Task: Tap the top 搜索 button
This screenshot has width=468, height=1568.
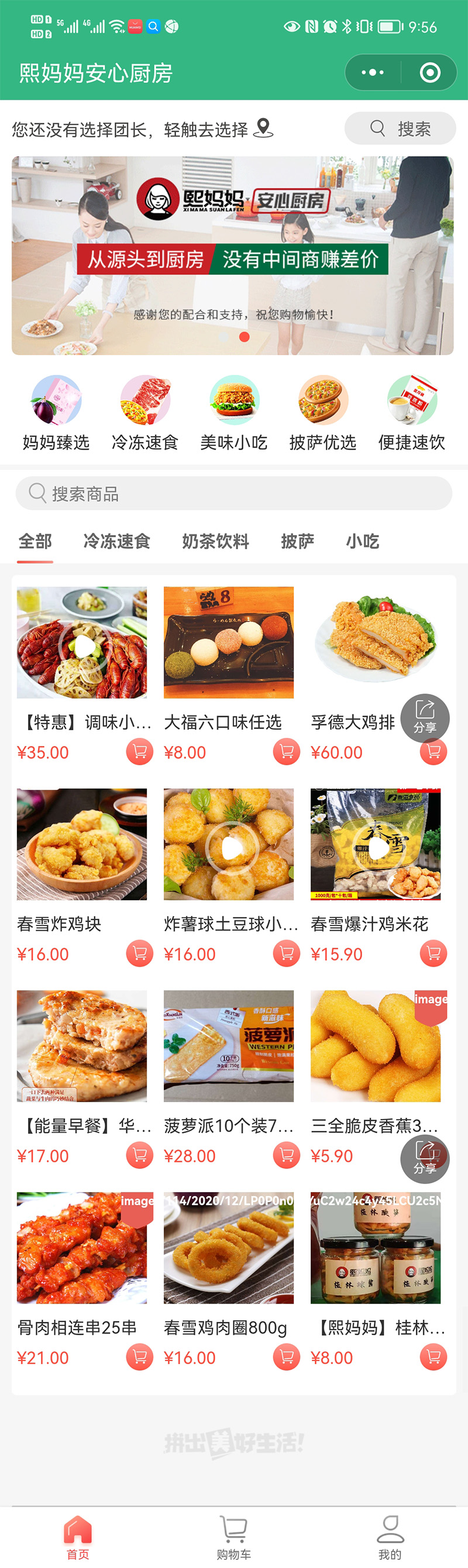Action: [x=400, y=129]
